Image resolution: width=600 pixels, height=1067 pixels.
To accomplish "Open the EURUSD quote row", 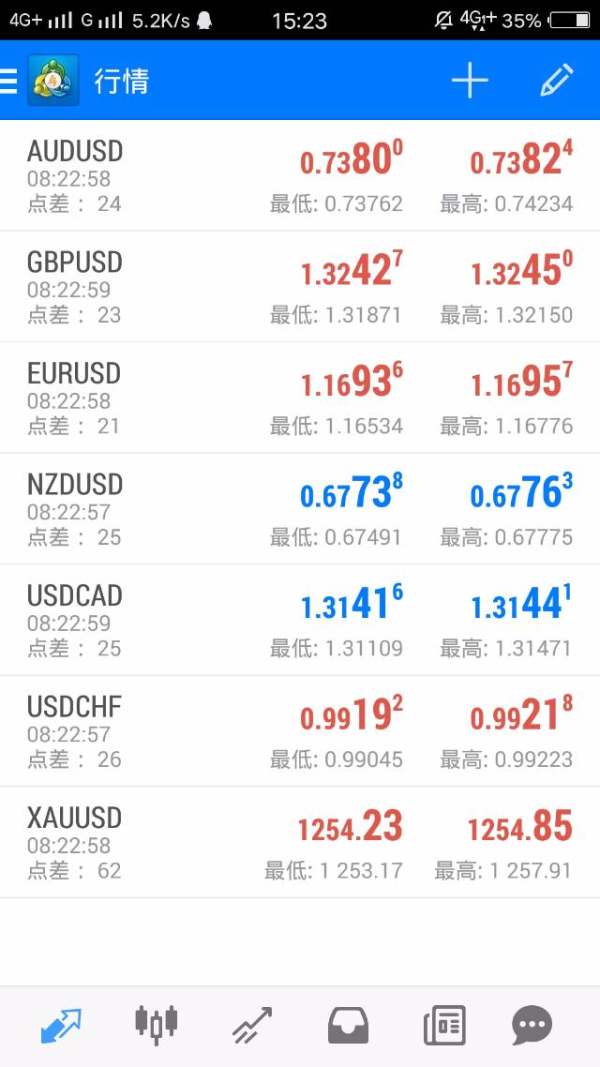I will click(300, 398).
